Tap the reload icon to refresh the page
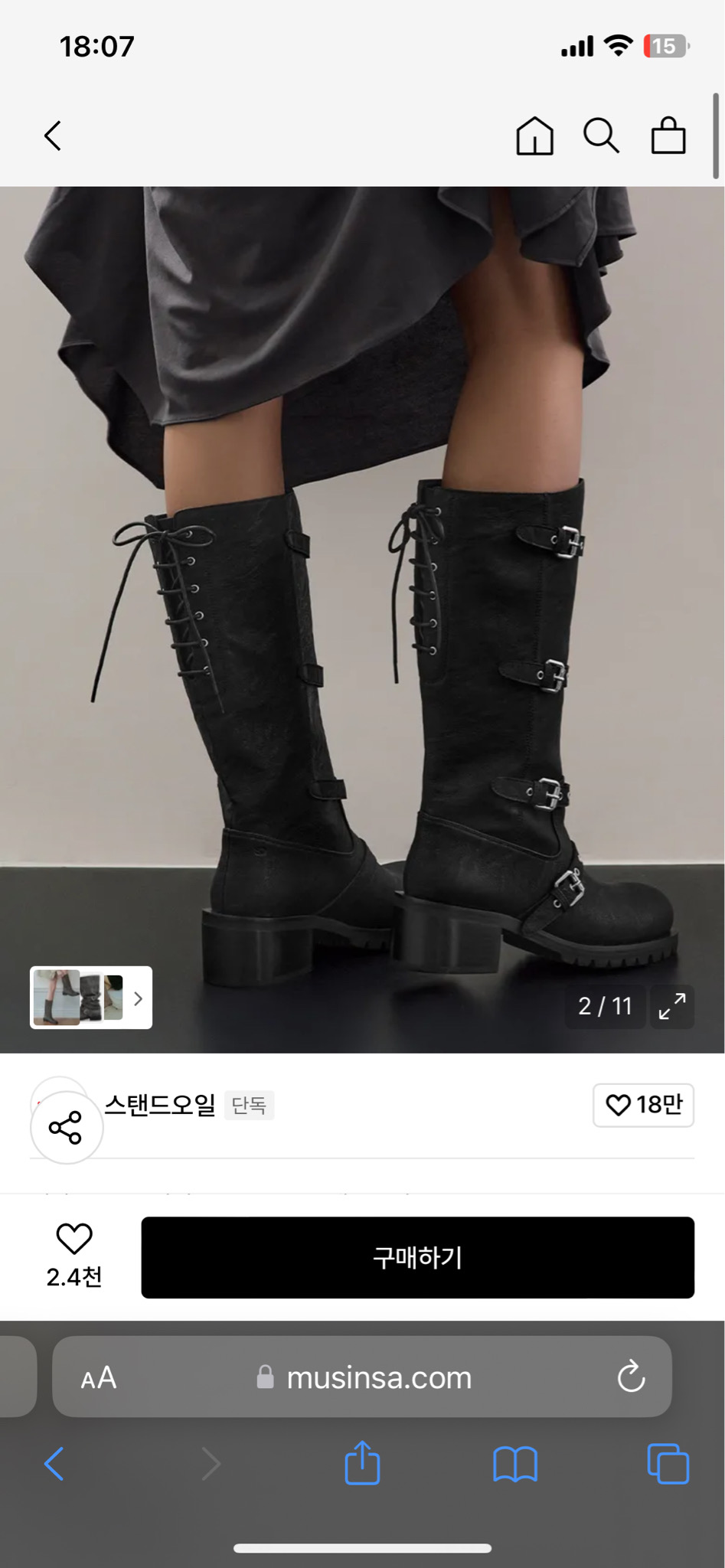 (x=629, y=1377)
